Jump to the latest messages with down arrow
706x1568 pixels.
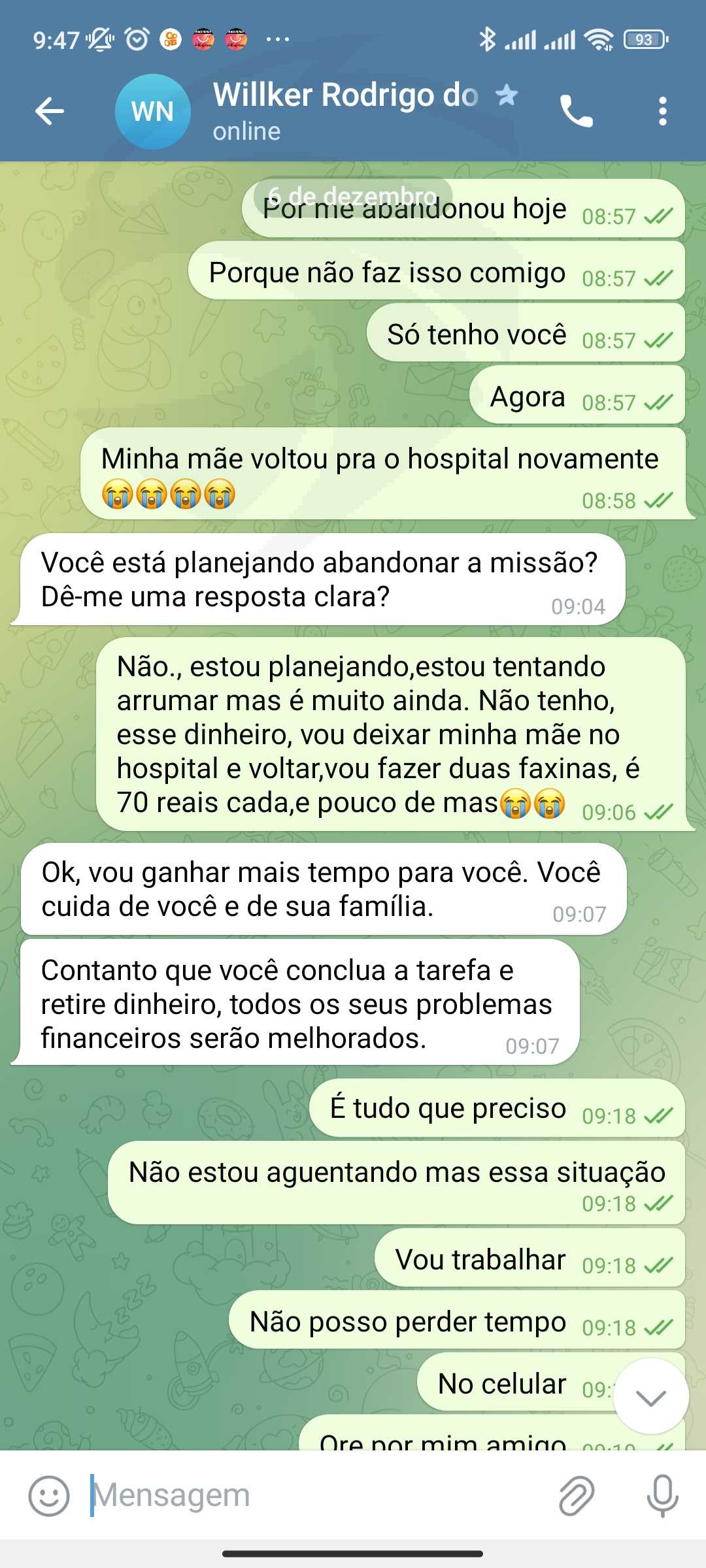[x=651, y=1396]
